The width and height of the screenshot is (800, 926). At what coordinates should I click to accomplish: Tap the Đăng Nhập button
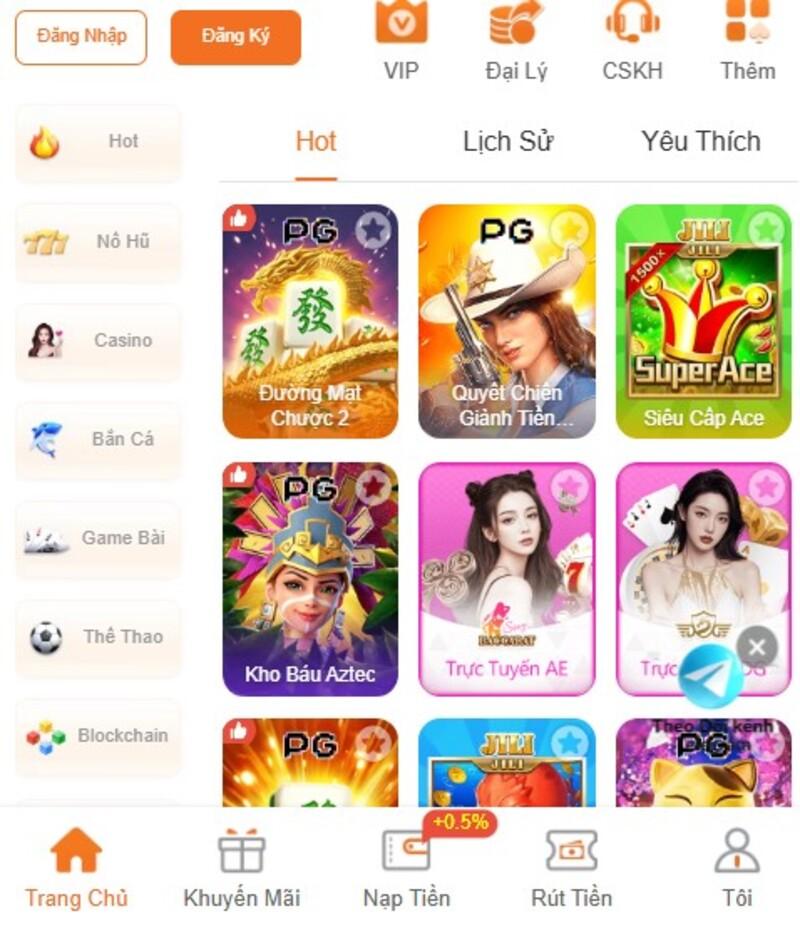coord(81,37)
